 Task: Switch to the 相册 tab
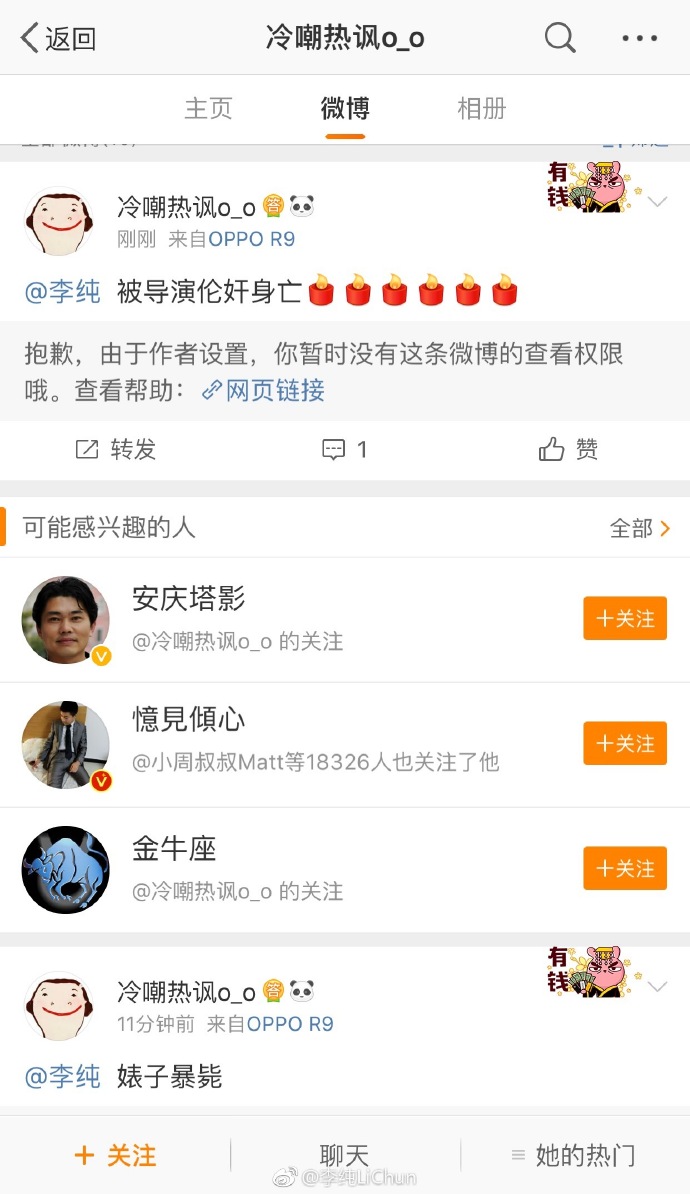coord(481,108)
